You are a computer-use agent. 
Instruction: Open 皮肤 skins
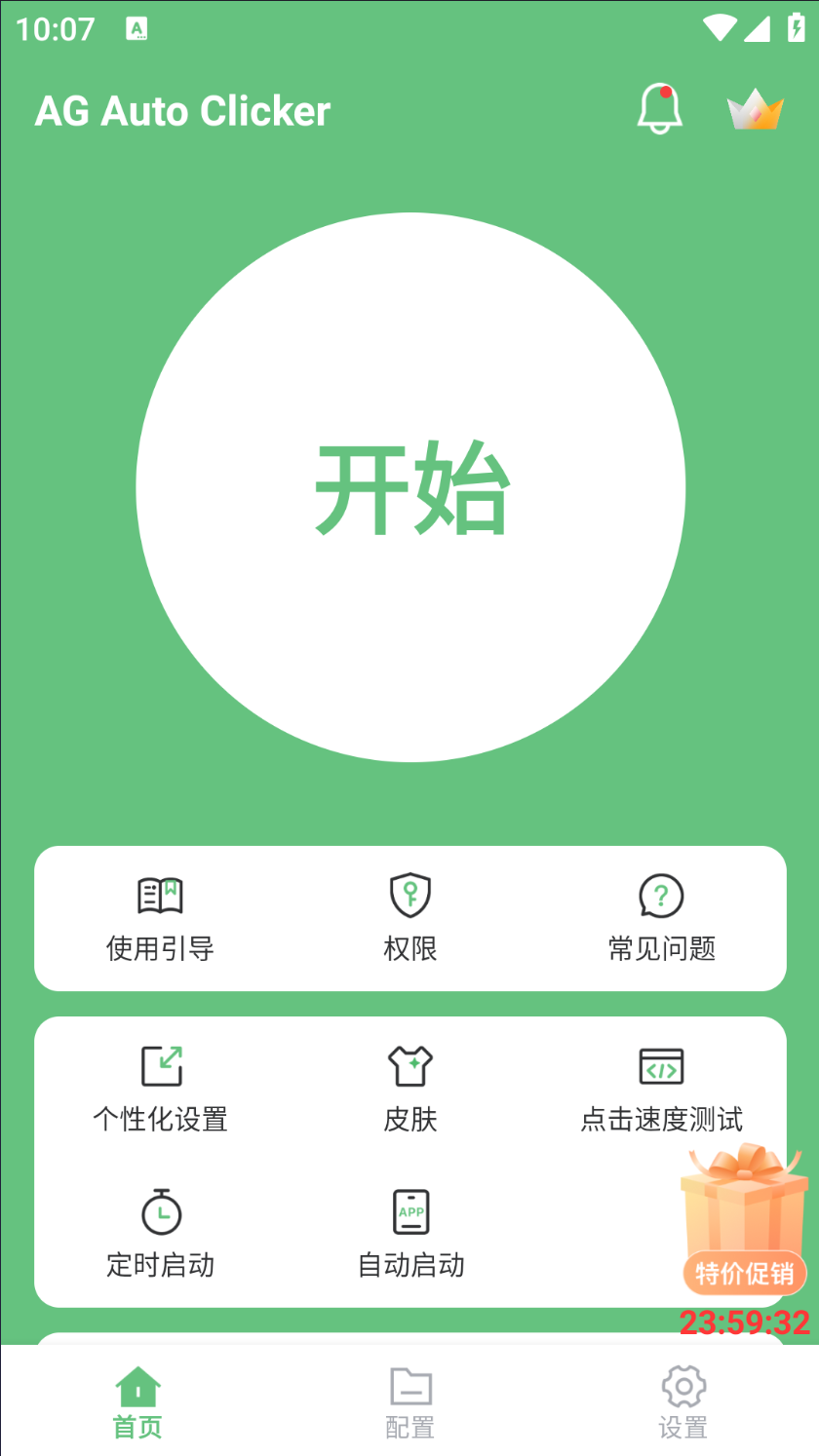[x=410, y=1089]
